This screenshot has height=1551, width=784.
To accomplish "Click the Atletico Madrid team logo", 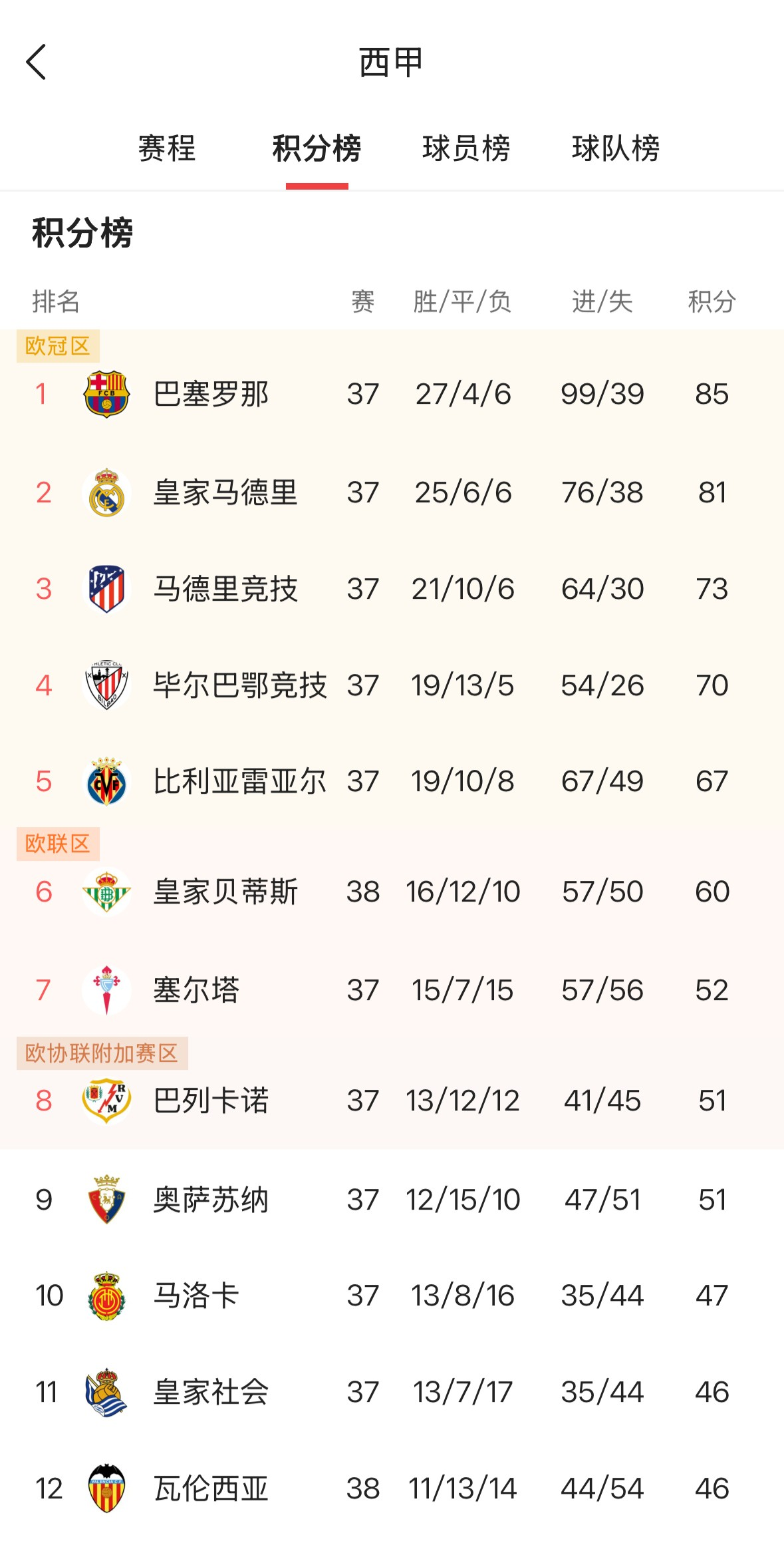I will 105,588.
